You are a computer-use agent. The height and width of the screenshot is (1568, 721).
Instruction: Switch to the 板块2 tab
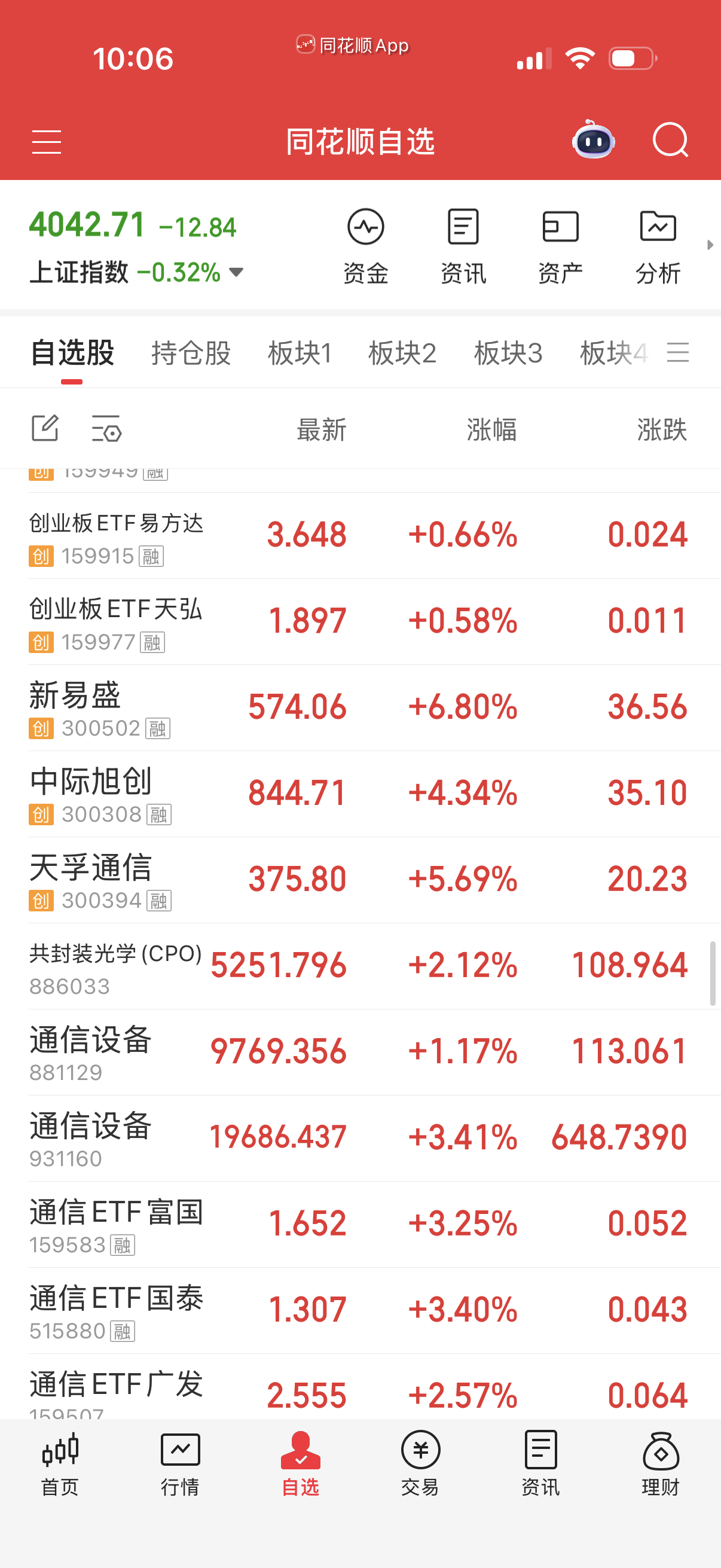click(x=404, y=353)
